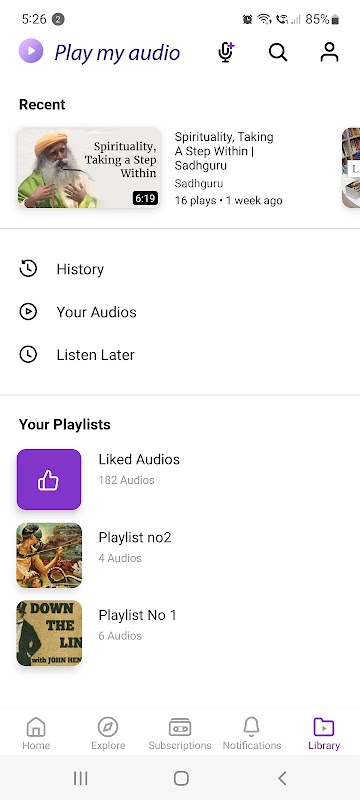Tap the system back button

coord(282,778)
